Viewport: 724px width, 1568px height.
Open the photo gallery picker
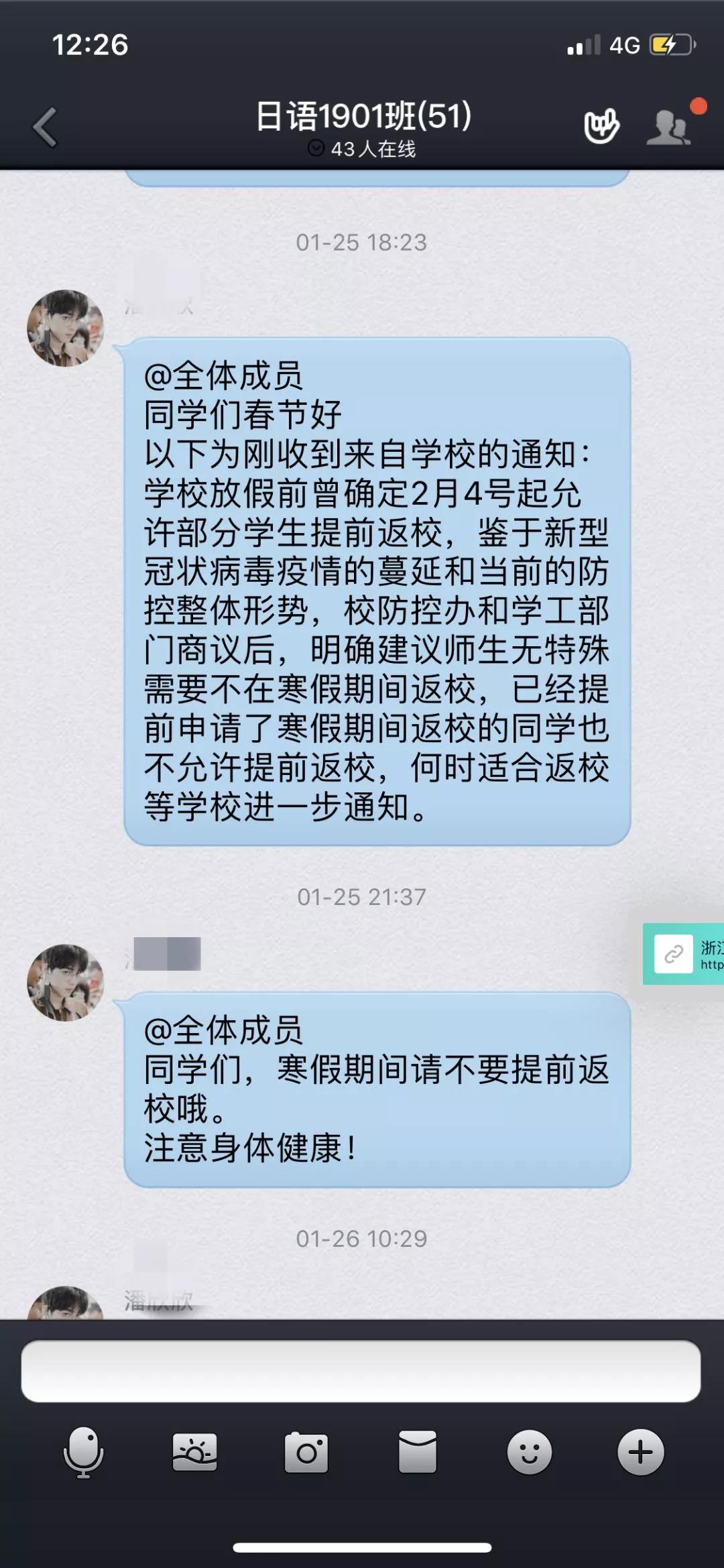[194, 1453]
